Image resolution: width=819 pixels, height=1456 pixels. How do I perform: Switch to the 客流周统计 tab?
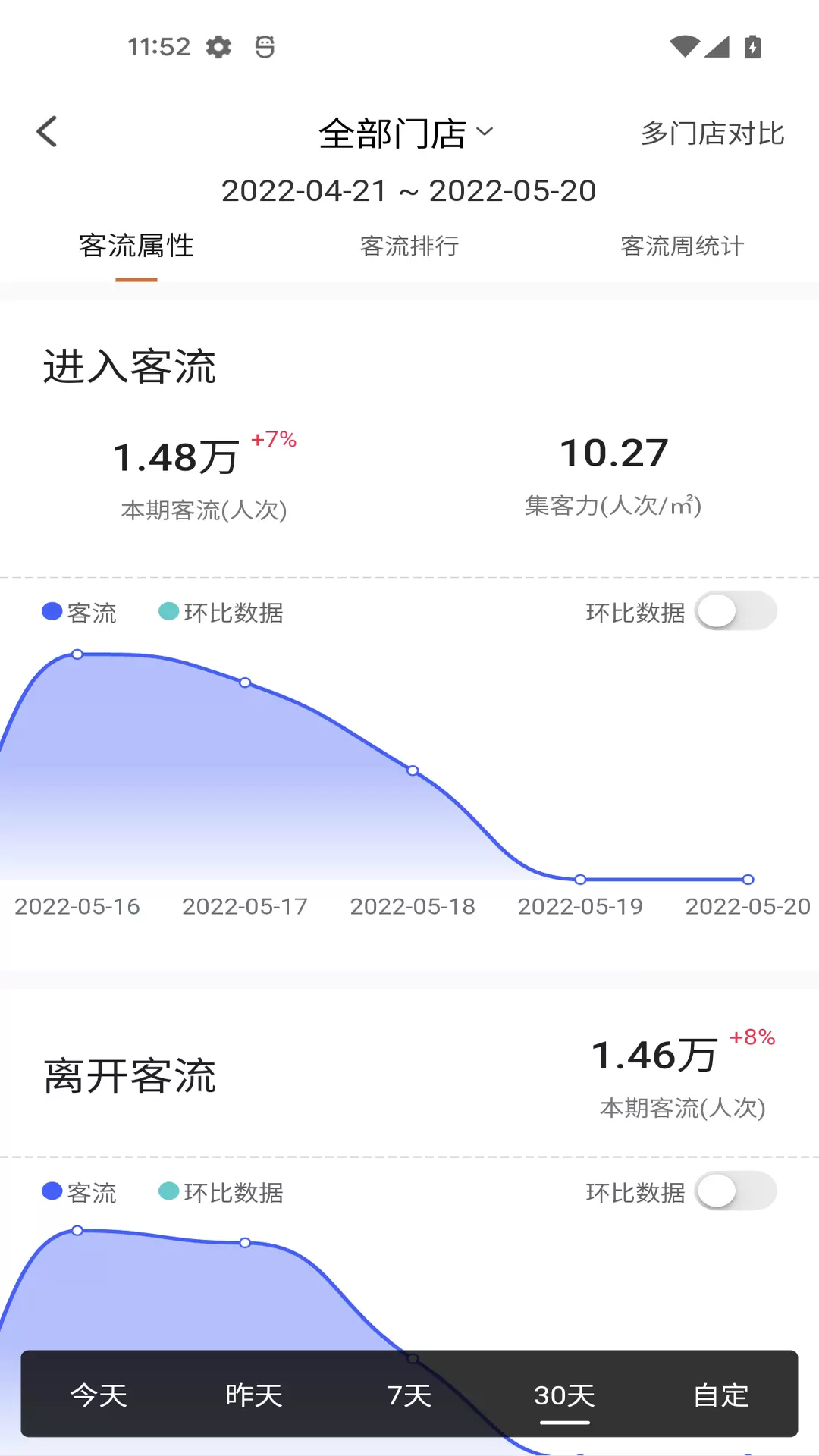[682, 246]
